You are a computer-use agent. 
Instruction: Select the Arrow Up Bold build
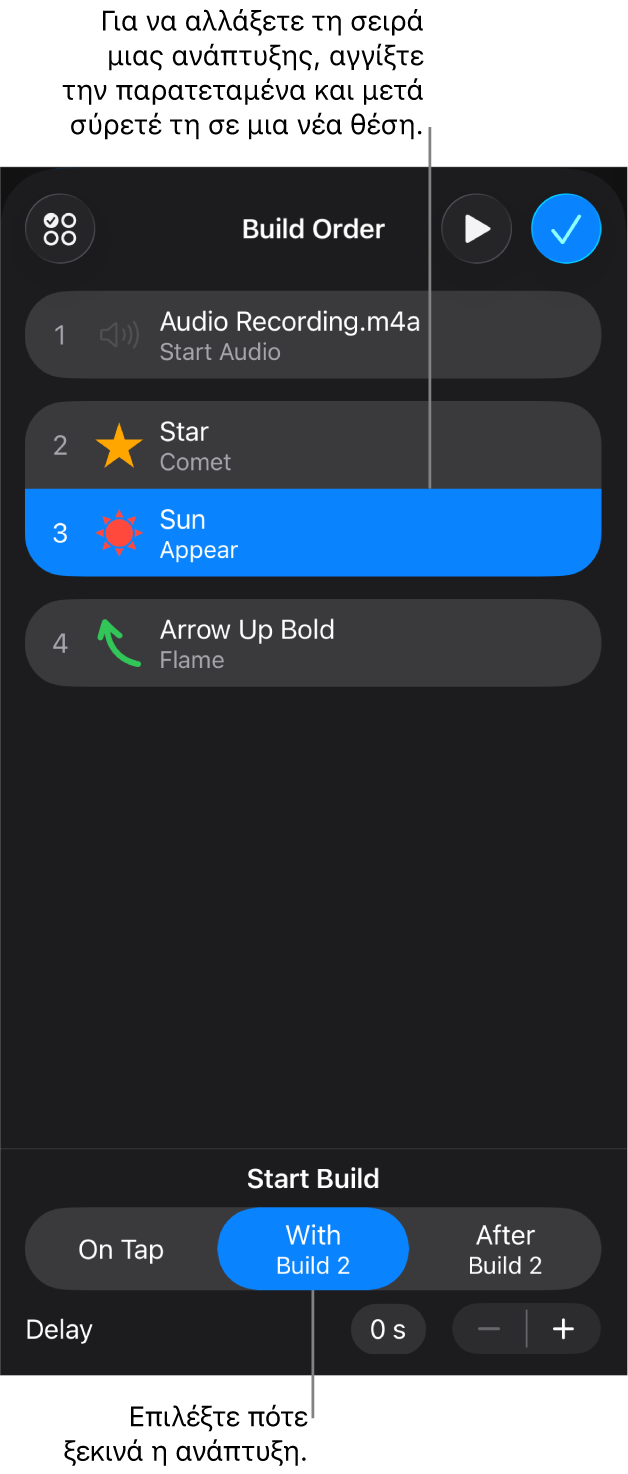click(312, 643)
